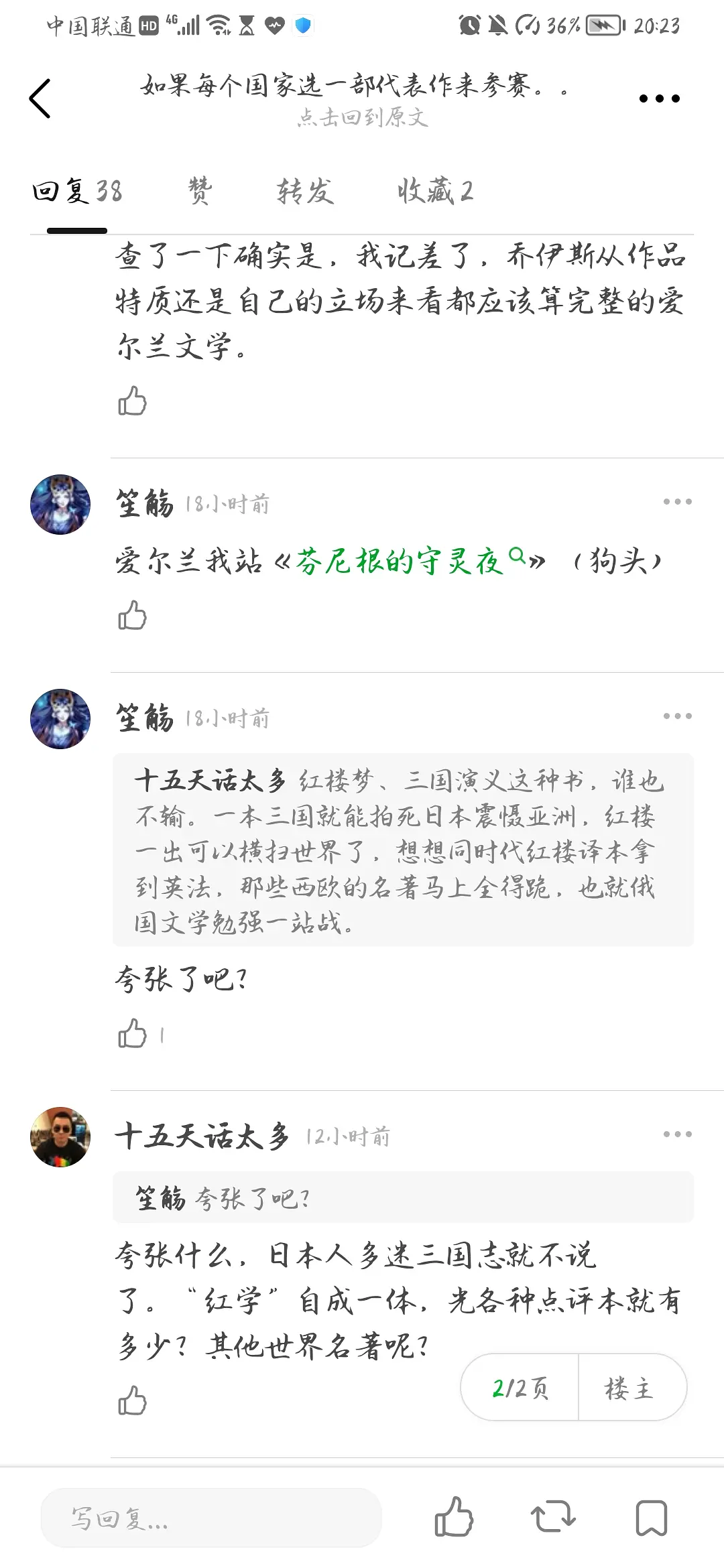
Task: Switch to the 收藏 2 tab
Action: (435, 191)
